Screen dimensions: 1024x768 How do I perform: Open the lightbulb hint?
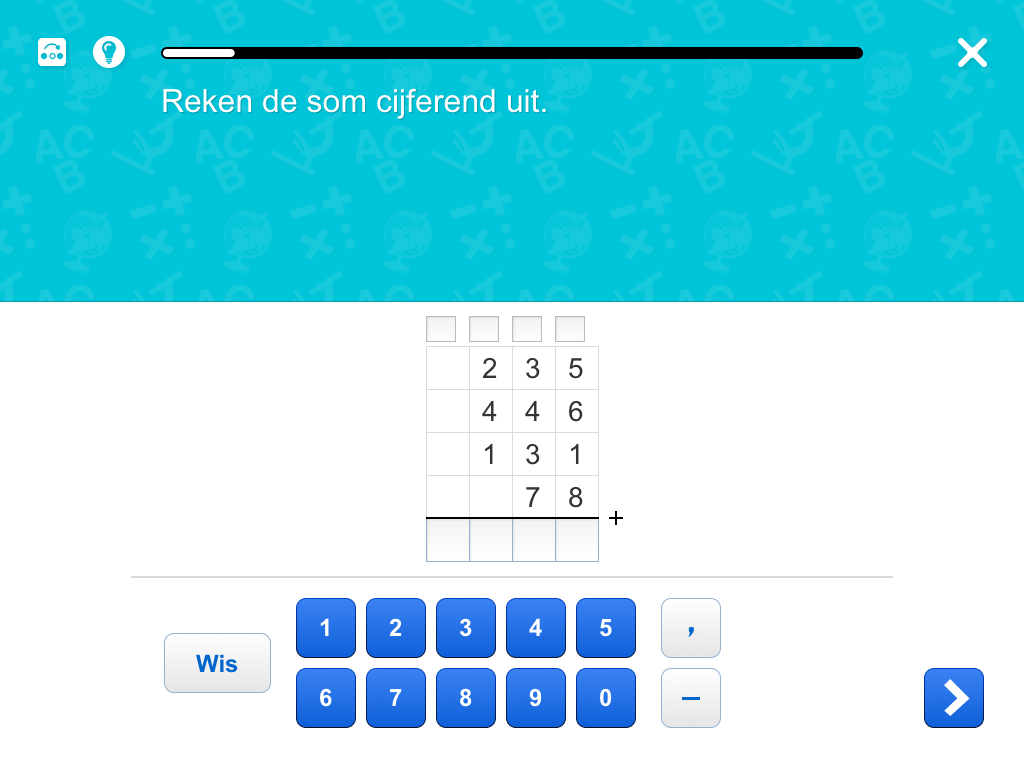tap(109, 52)
